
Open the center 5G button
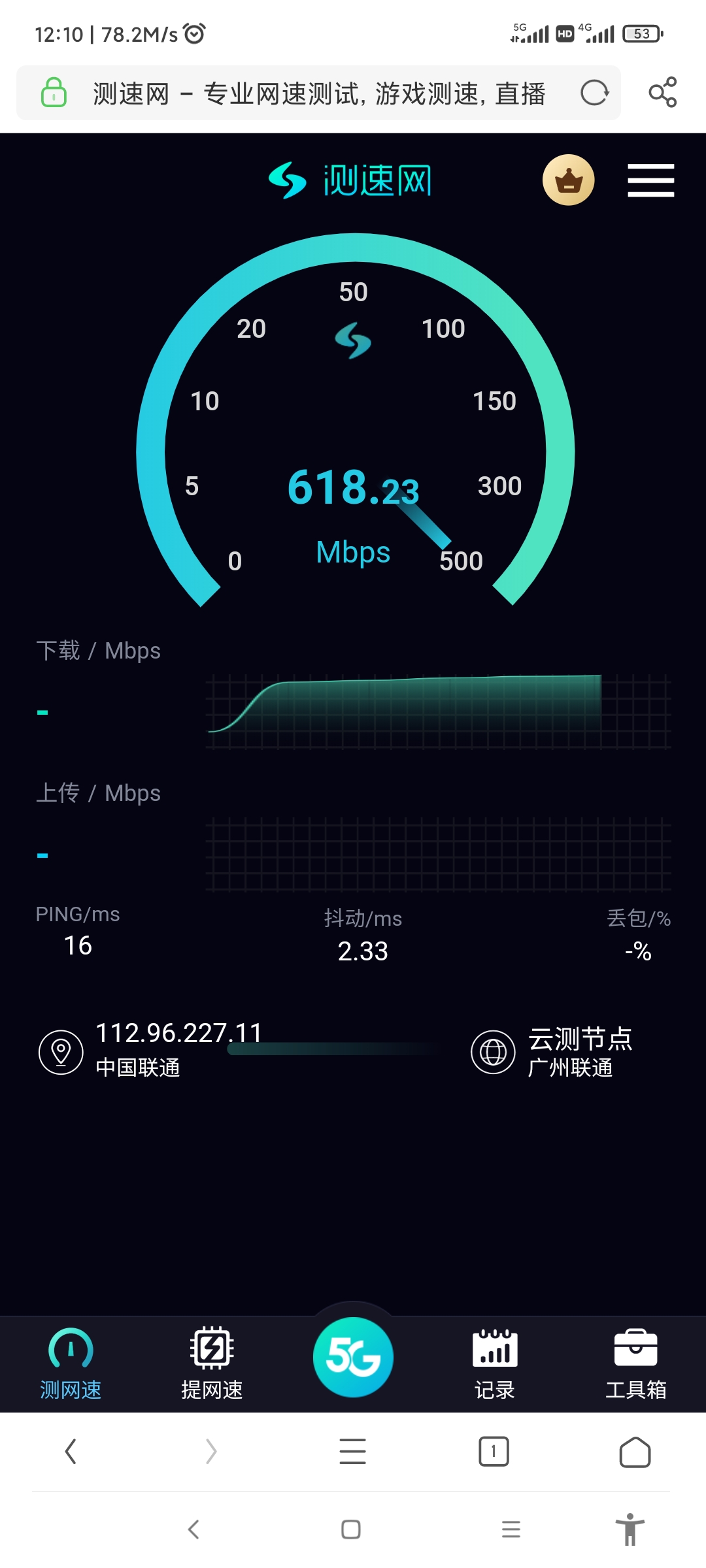pos(353,1357)
